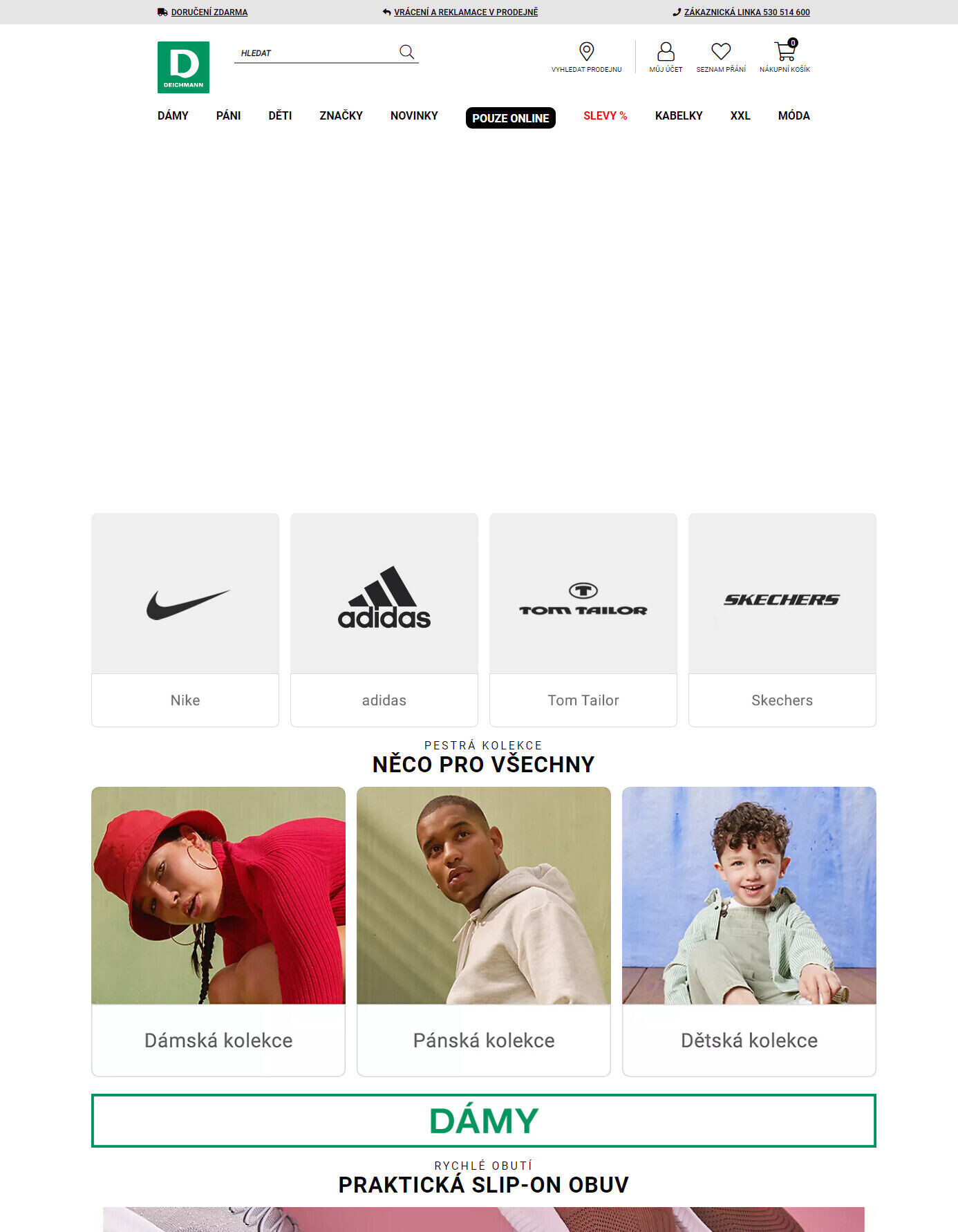Screen dimensions: 958x1232
Task: Select the Pouze online menu item
Action: [x=510, y=118]
